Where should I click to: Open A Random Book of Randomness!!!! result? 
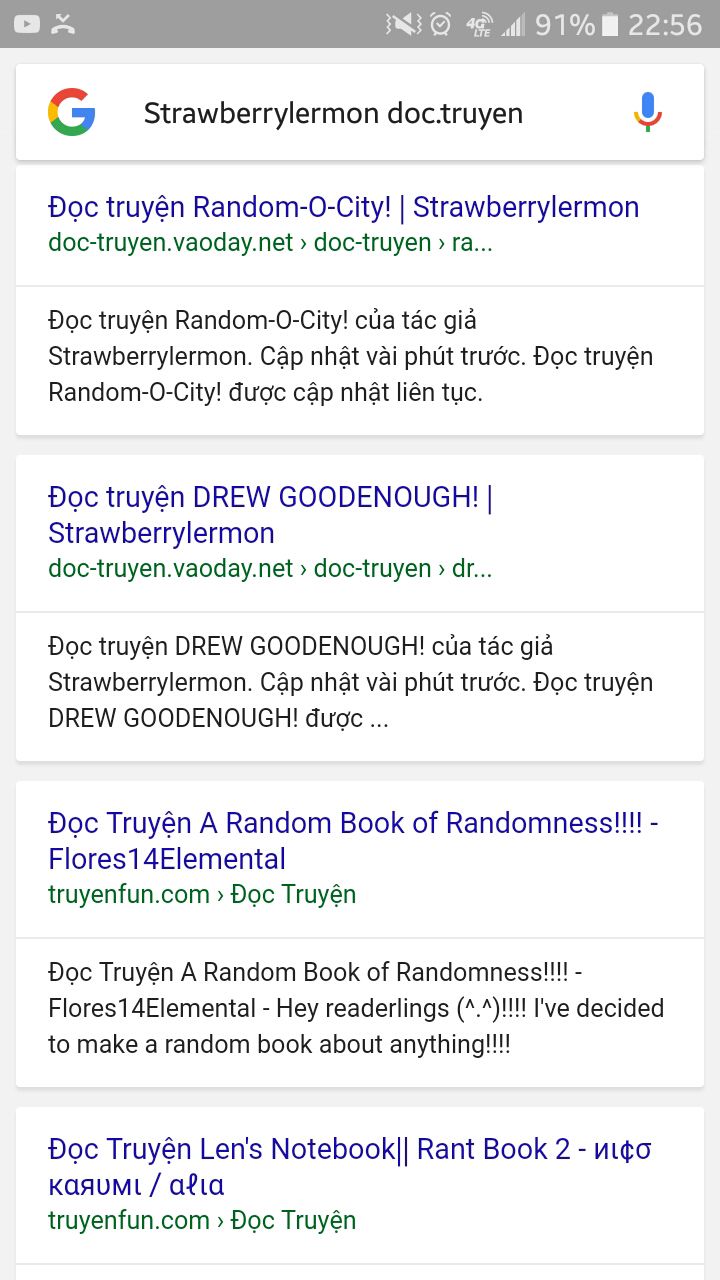point(353,841)
